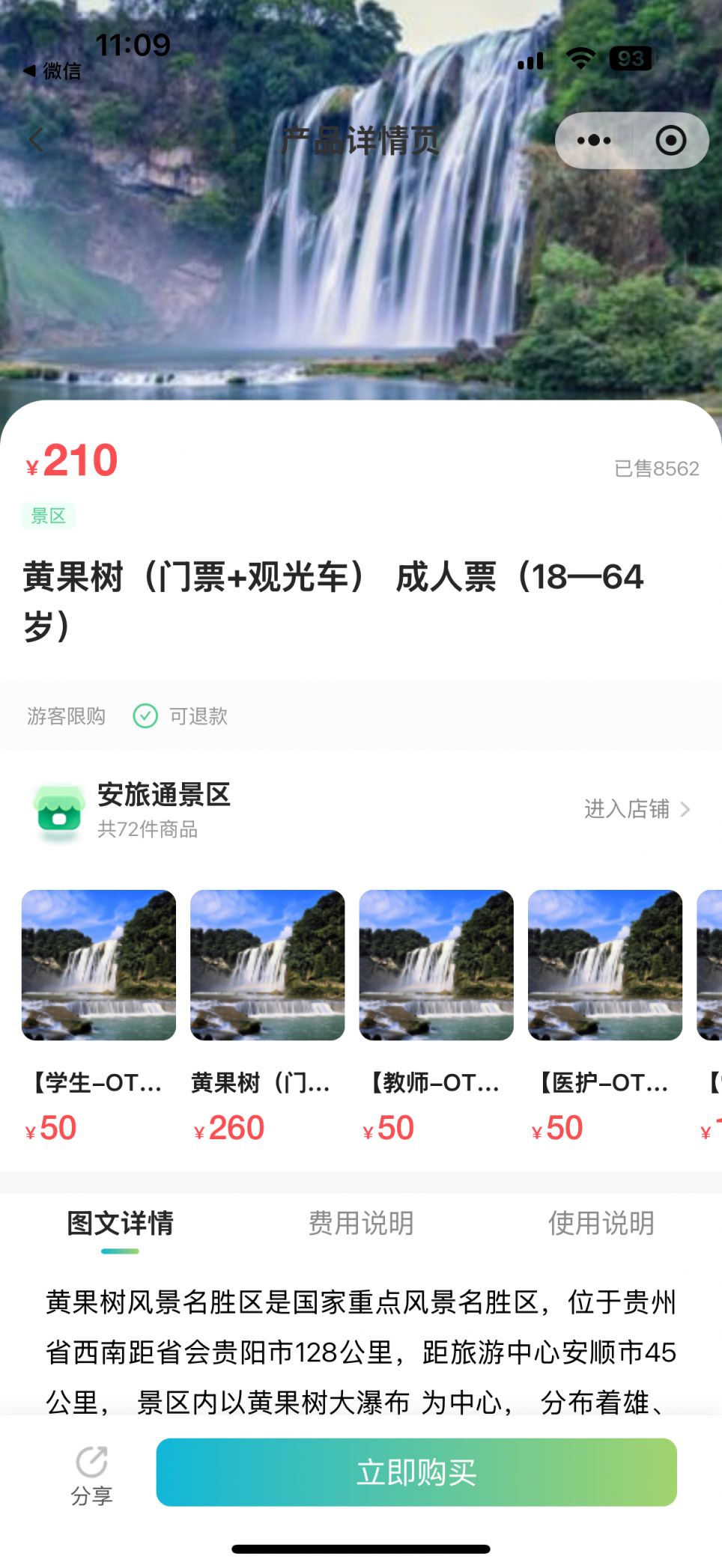Viewport: 722px width, 1568px height.
Task: Show the 使用说明 tab
Action: [x=601, y=1224]
